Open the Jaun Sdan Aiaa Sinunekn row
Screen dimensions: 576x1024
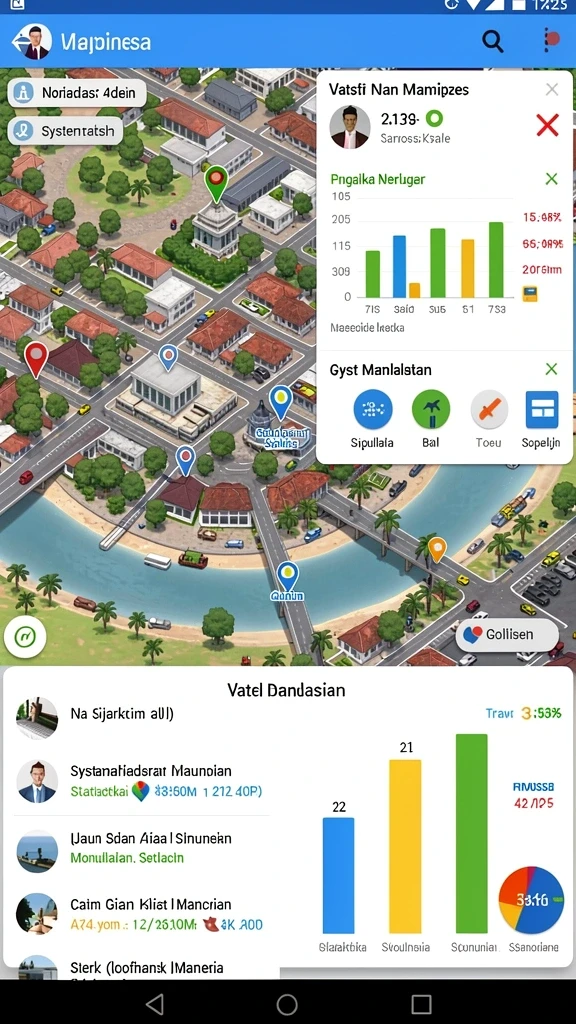141,848
